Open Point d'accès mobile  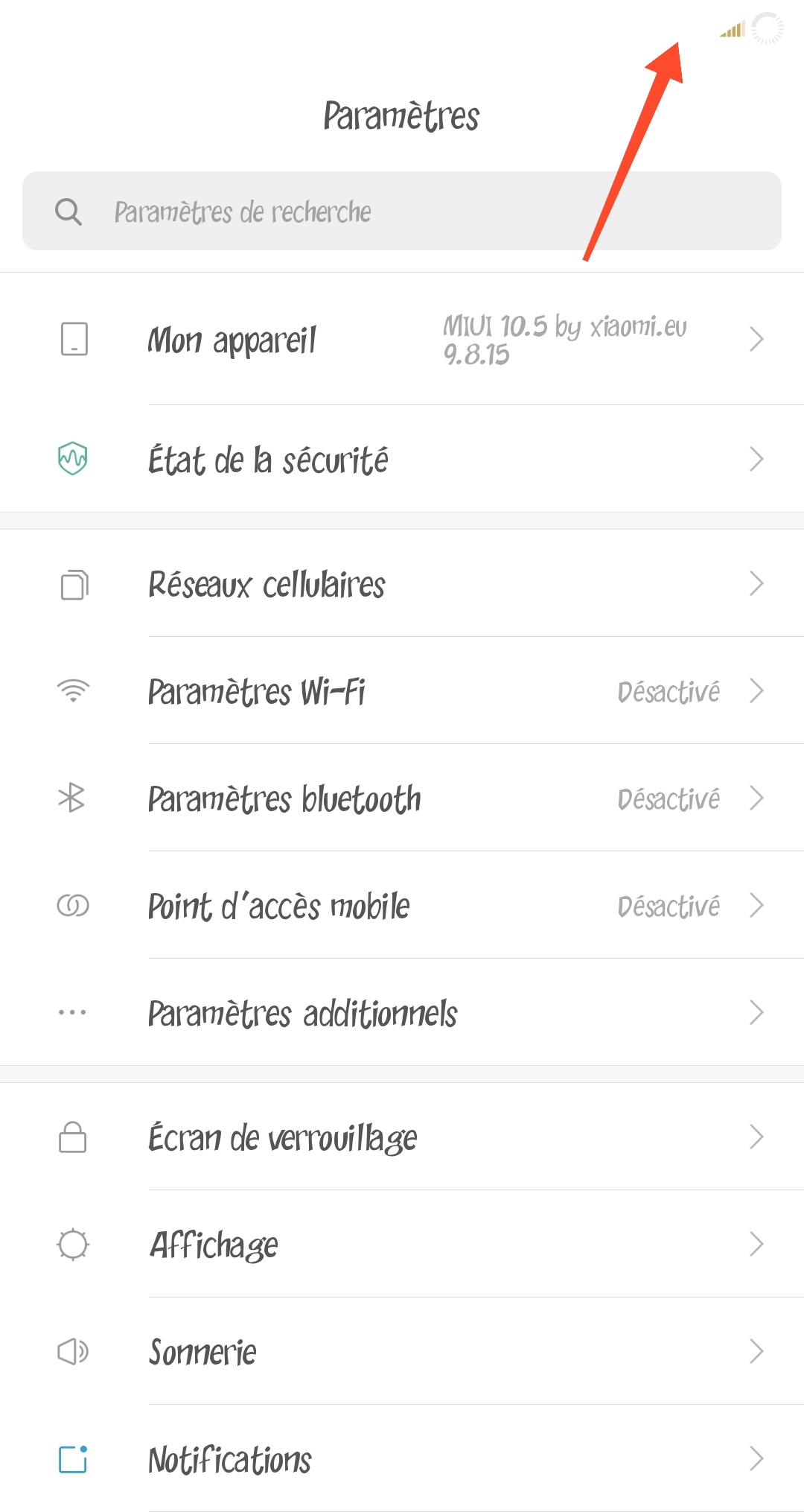tap(402, 905)
